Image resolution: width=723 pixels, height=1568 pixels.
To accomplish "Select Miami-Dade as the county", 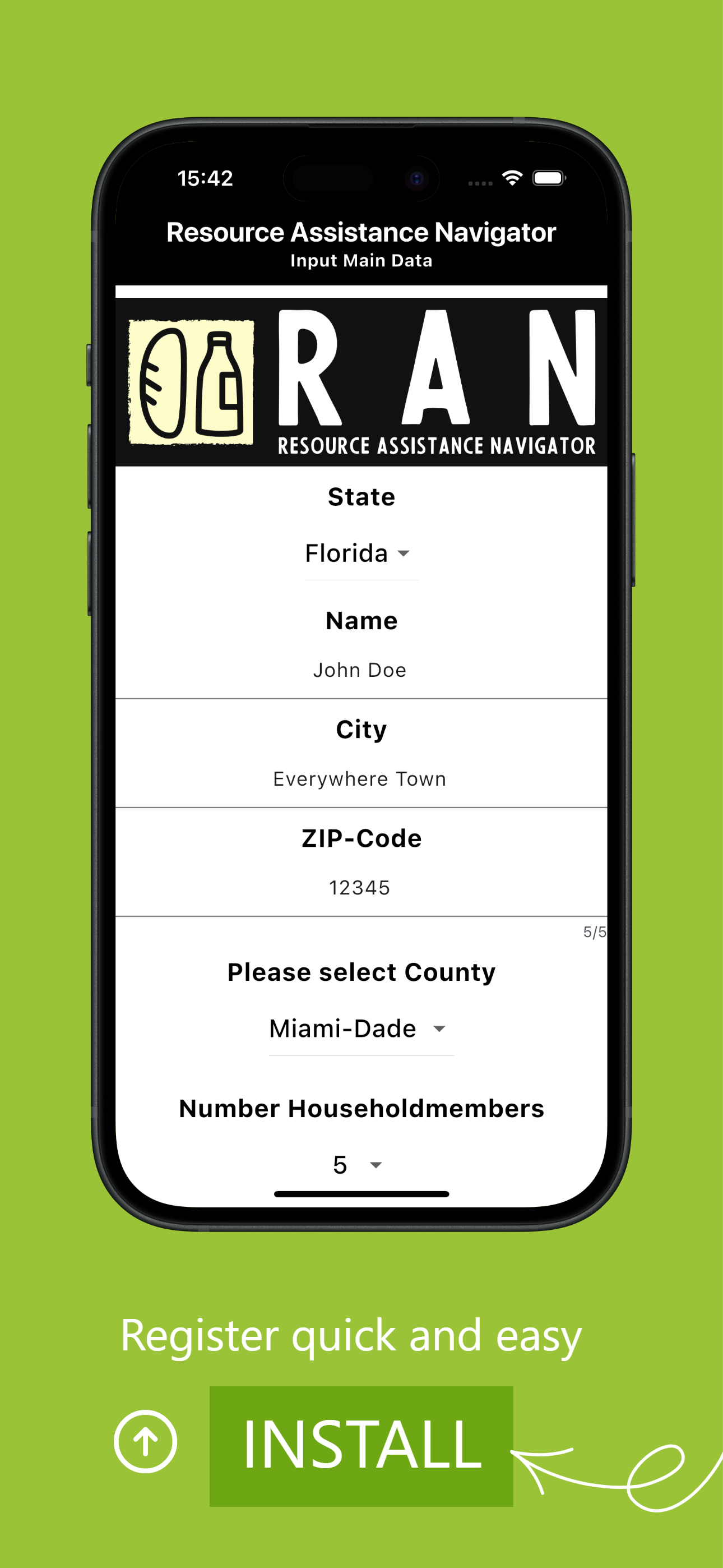I will coord(344,1029).
